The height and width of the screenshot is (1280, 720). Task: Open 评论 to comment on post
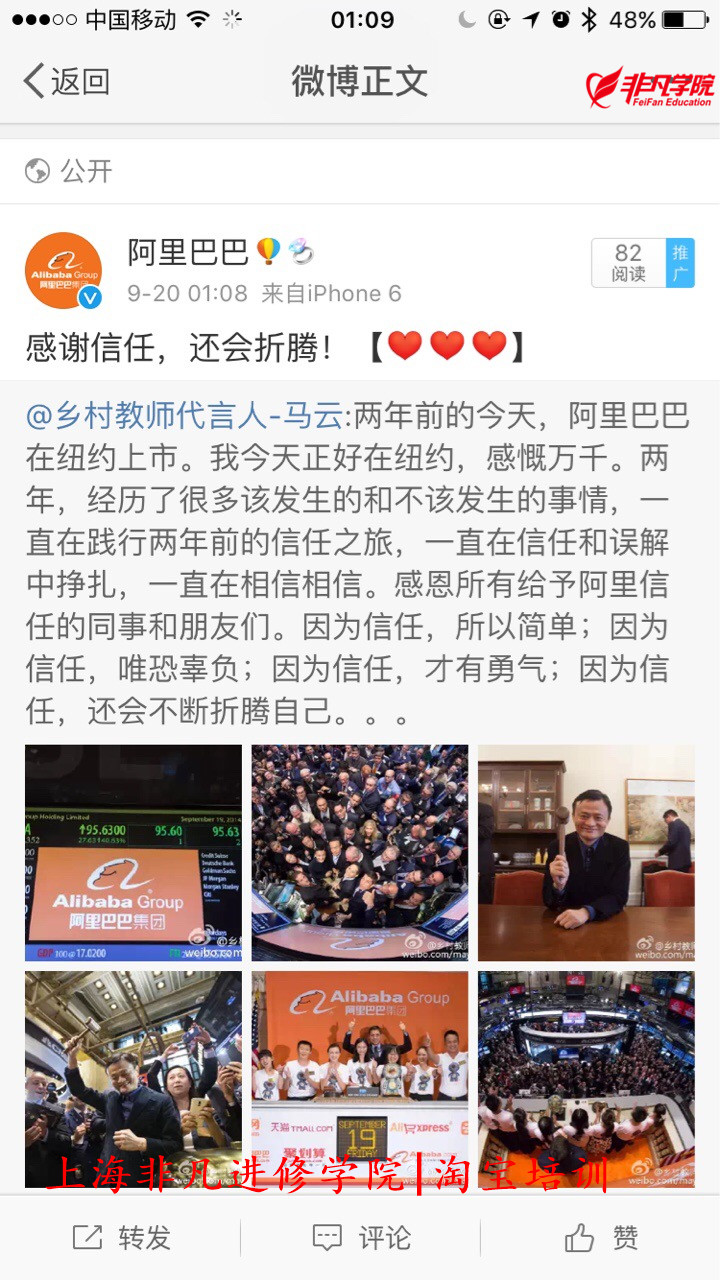[361, 1238]
